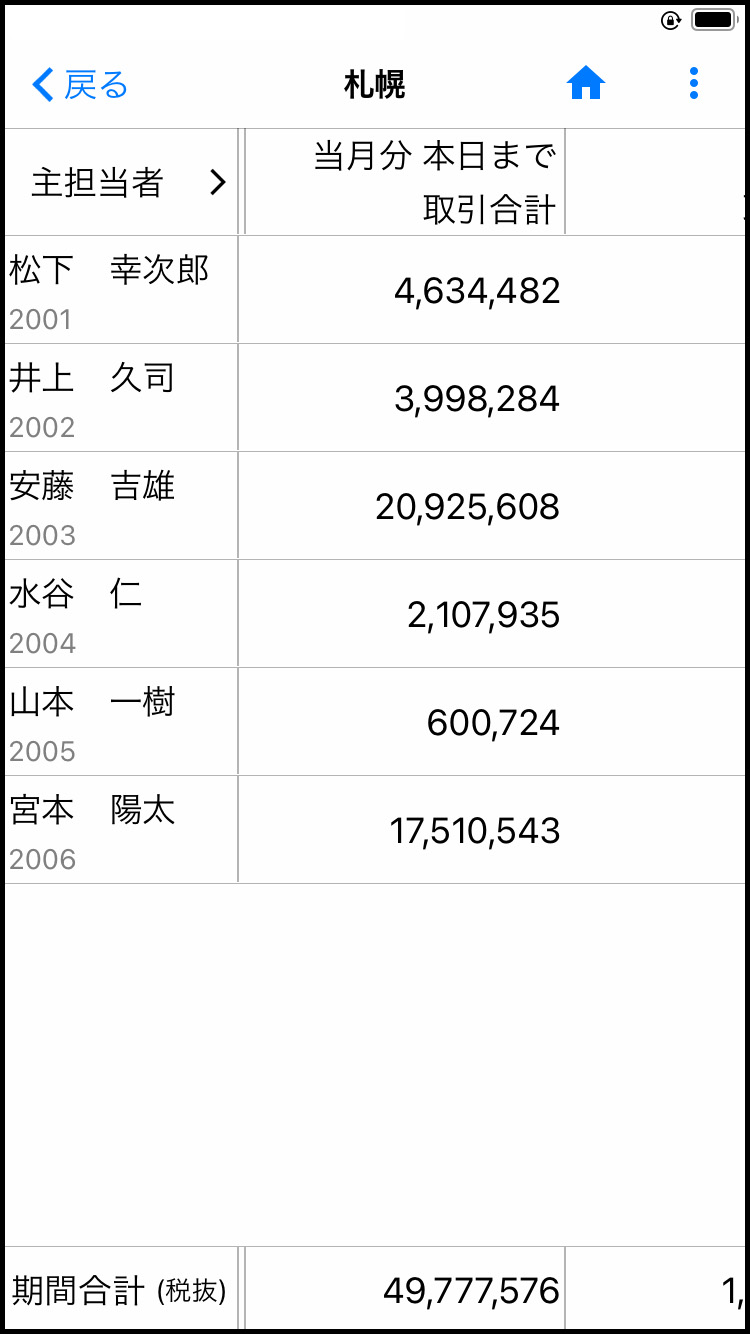Open 山本 一樹 entry
Screen dimensions: 750x1334
click(375, 722)
